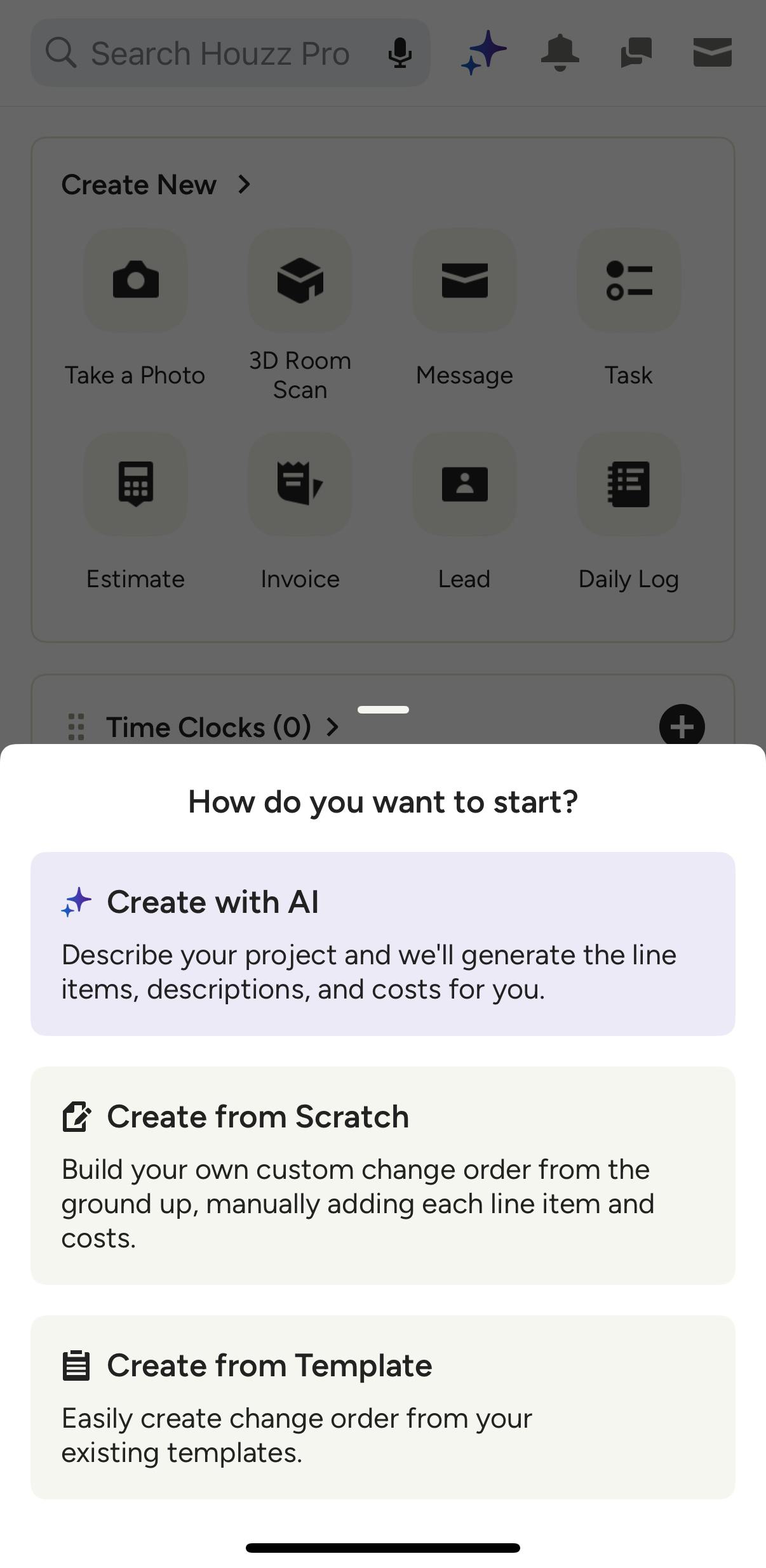766x1568 pixels.
Task: Choose Create with AI option
Action: (x=383, y=944)
